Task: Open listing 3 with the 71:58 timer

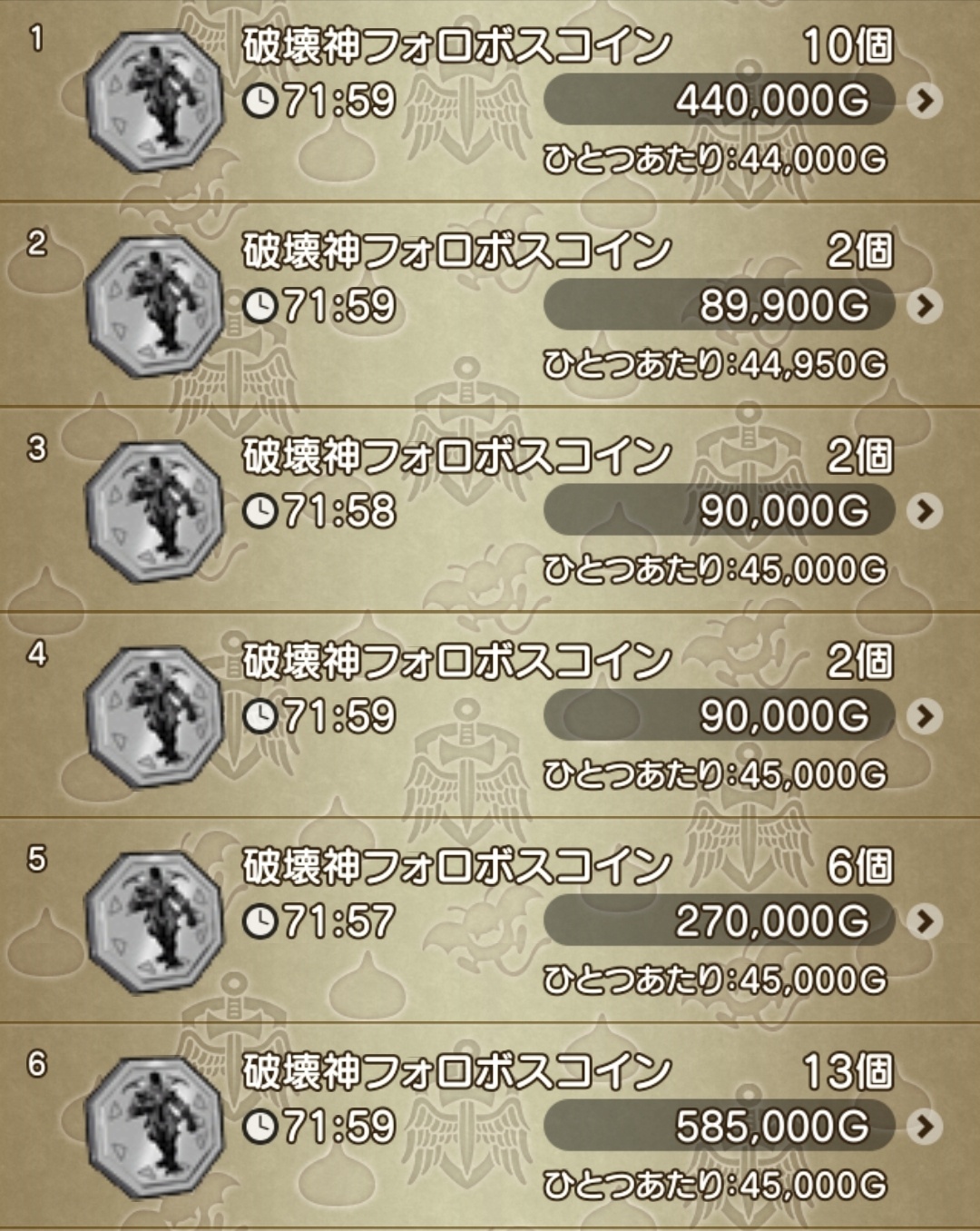Action: coord(924,511)
